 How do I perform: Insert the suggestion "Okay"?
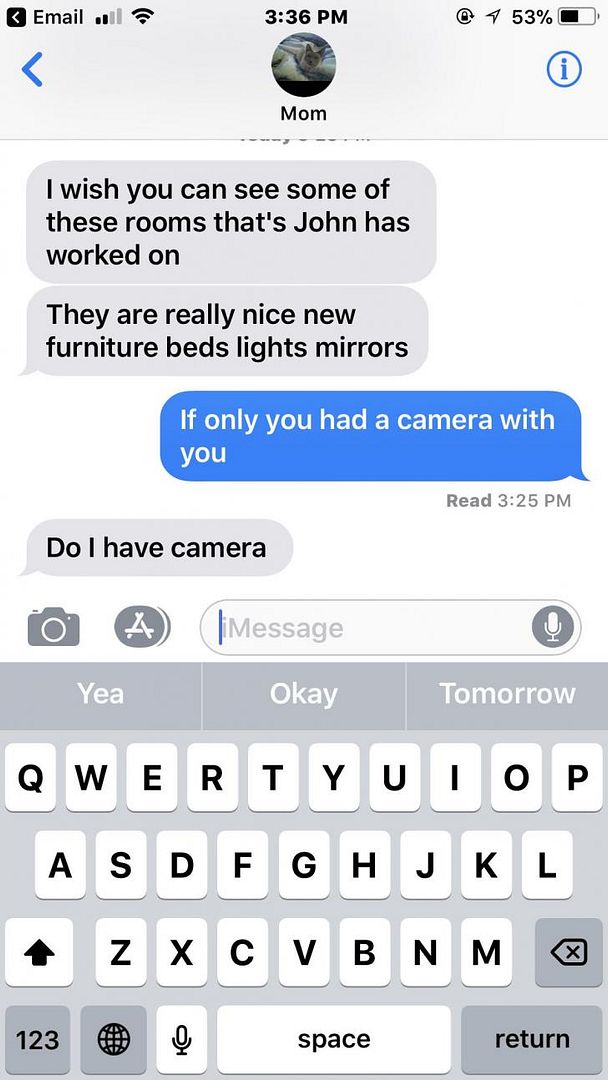click(x=303, y=694)
